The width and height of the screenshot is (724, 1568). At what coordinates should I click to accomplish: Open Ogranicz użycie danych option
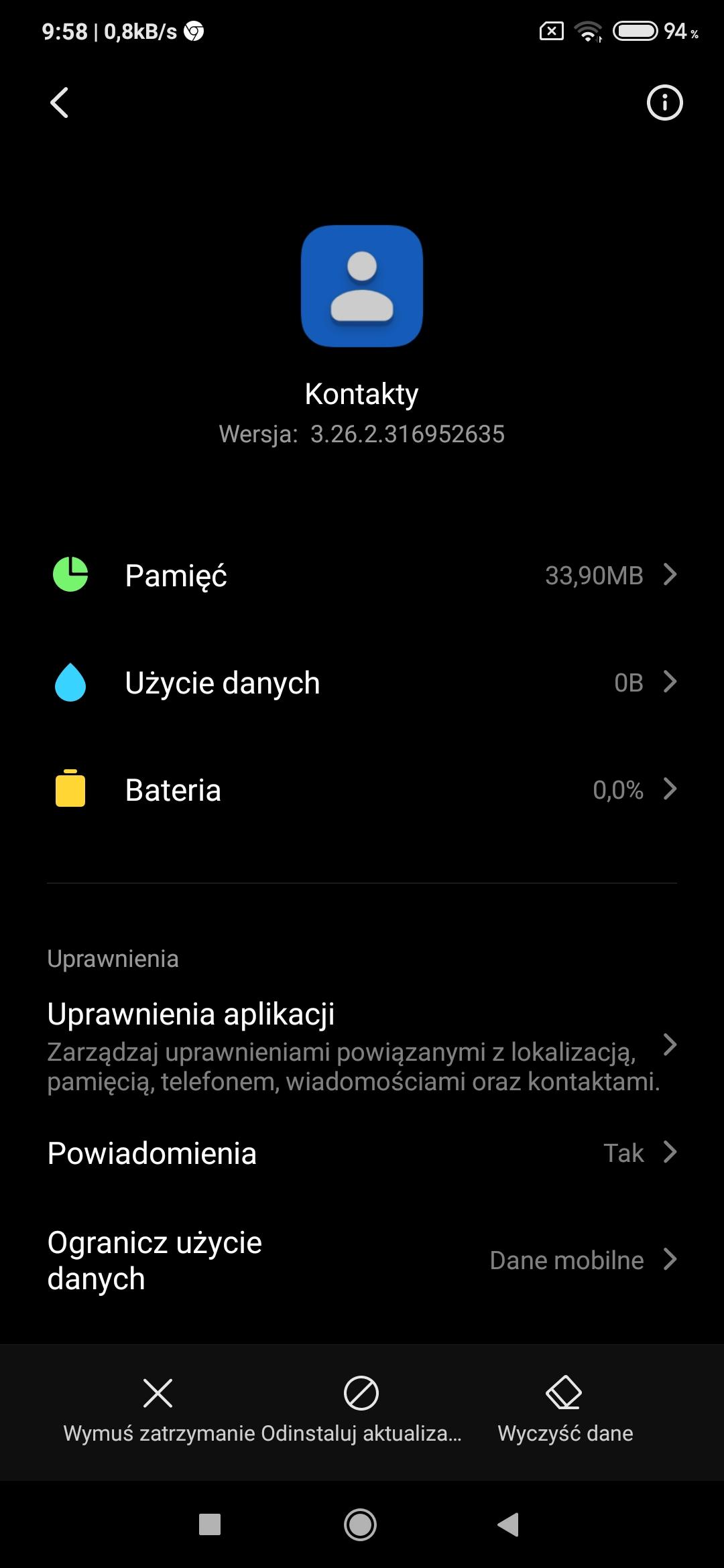(362, 1260)
